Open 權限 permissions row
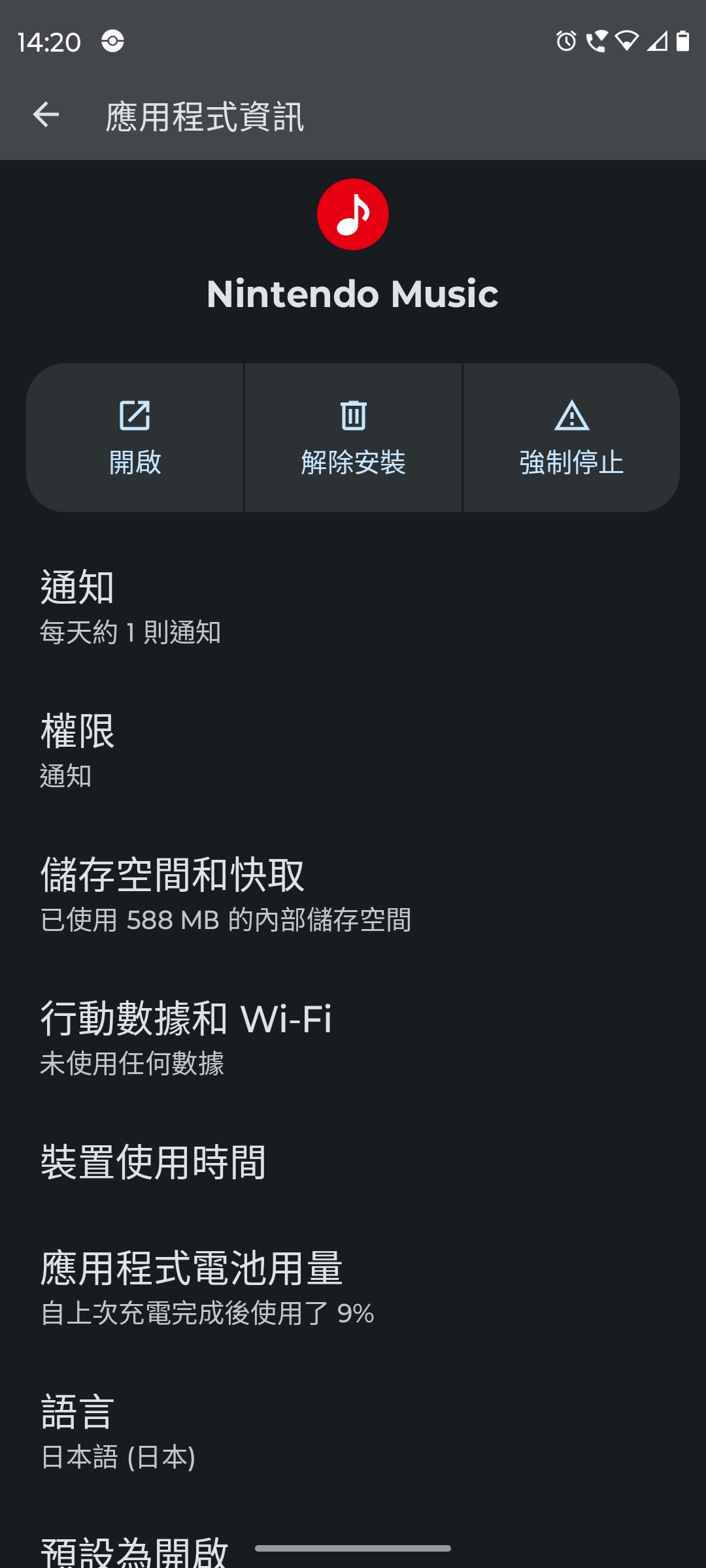Screen dimensions: 706x1568 353,751
